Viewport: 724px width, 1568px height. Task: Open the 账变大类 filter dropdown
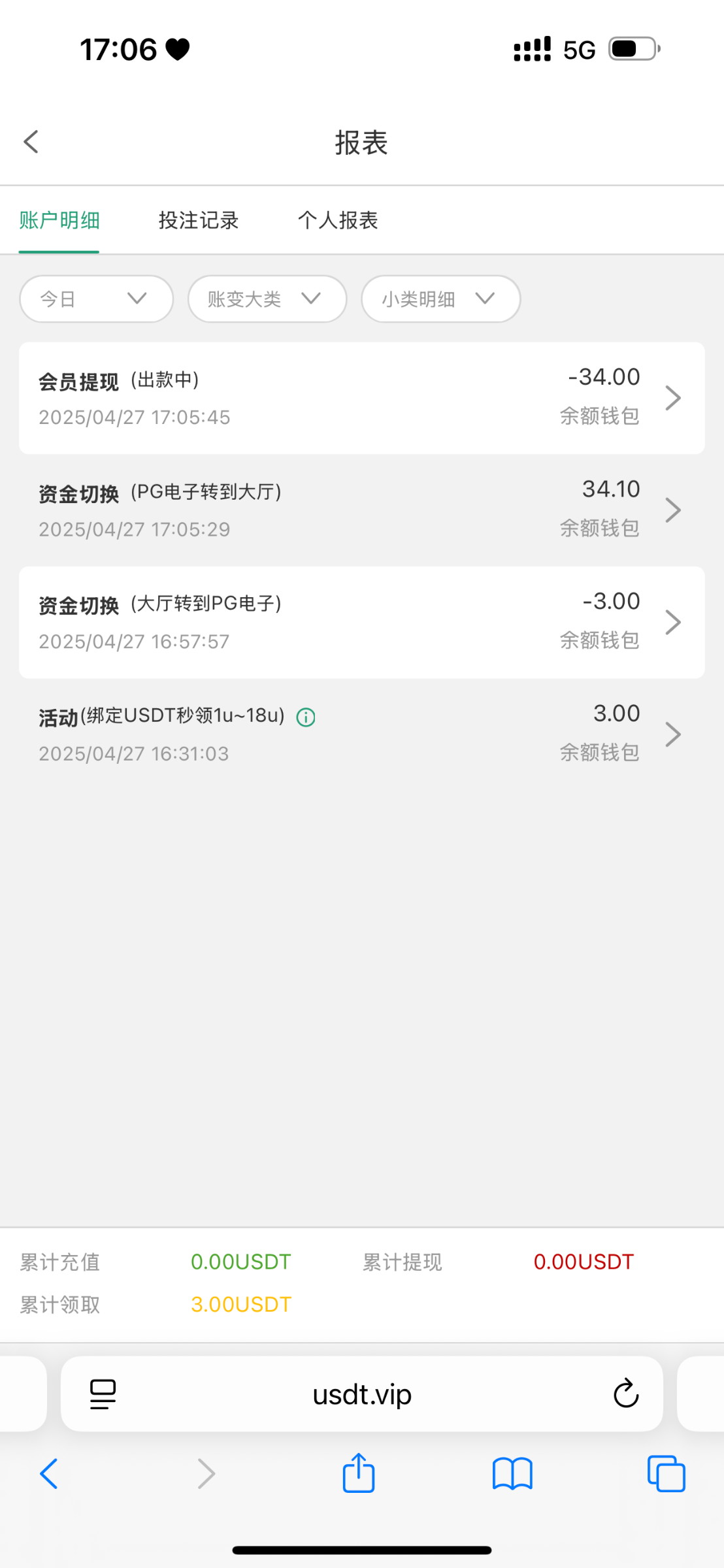267,299
